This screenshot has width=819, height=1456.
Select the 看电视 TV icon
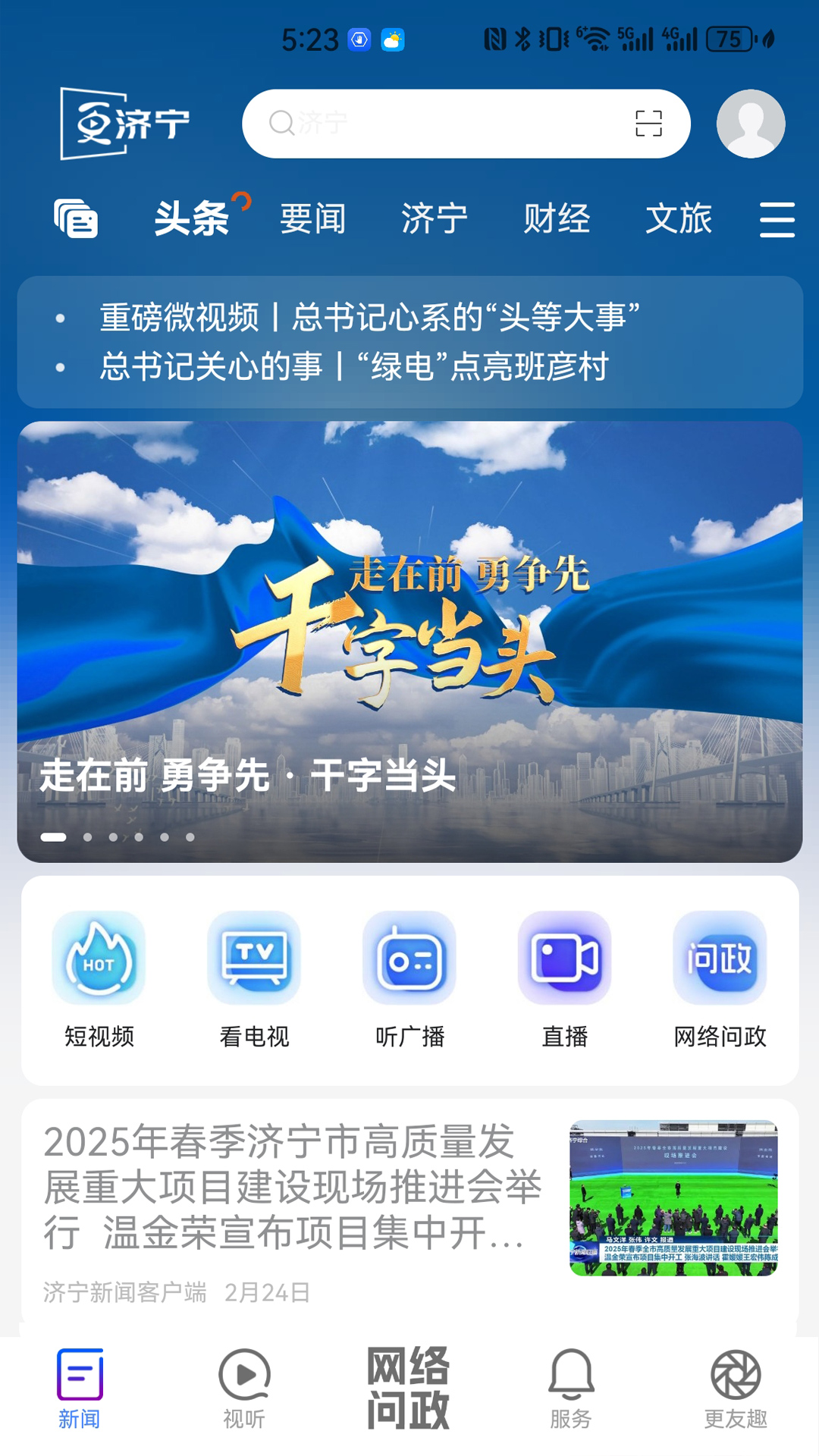point(253,959)
